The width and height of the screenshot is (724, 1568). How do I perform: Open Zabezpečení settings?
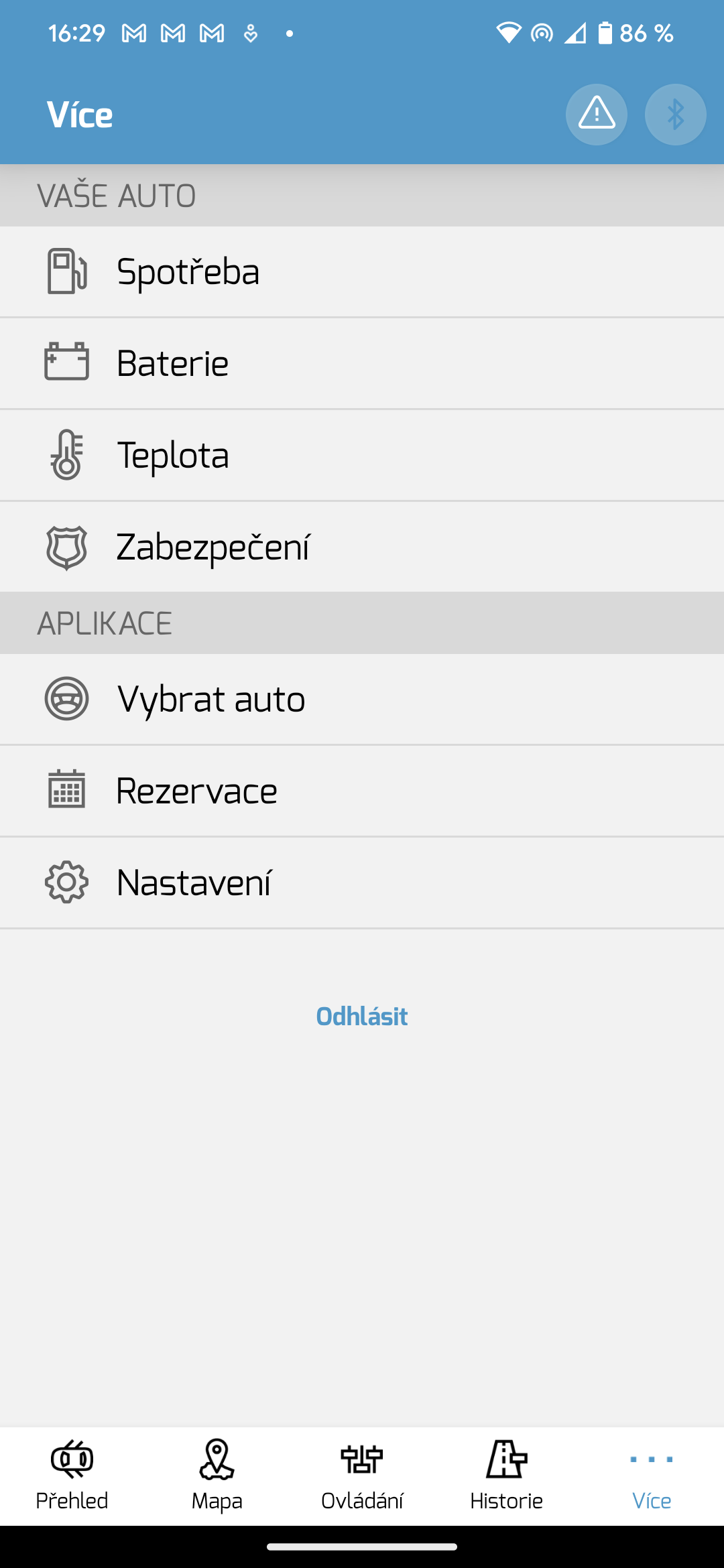362,547
